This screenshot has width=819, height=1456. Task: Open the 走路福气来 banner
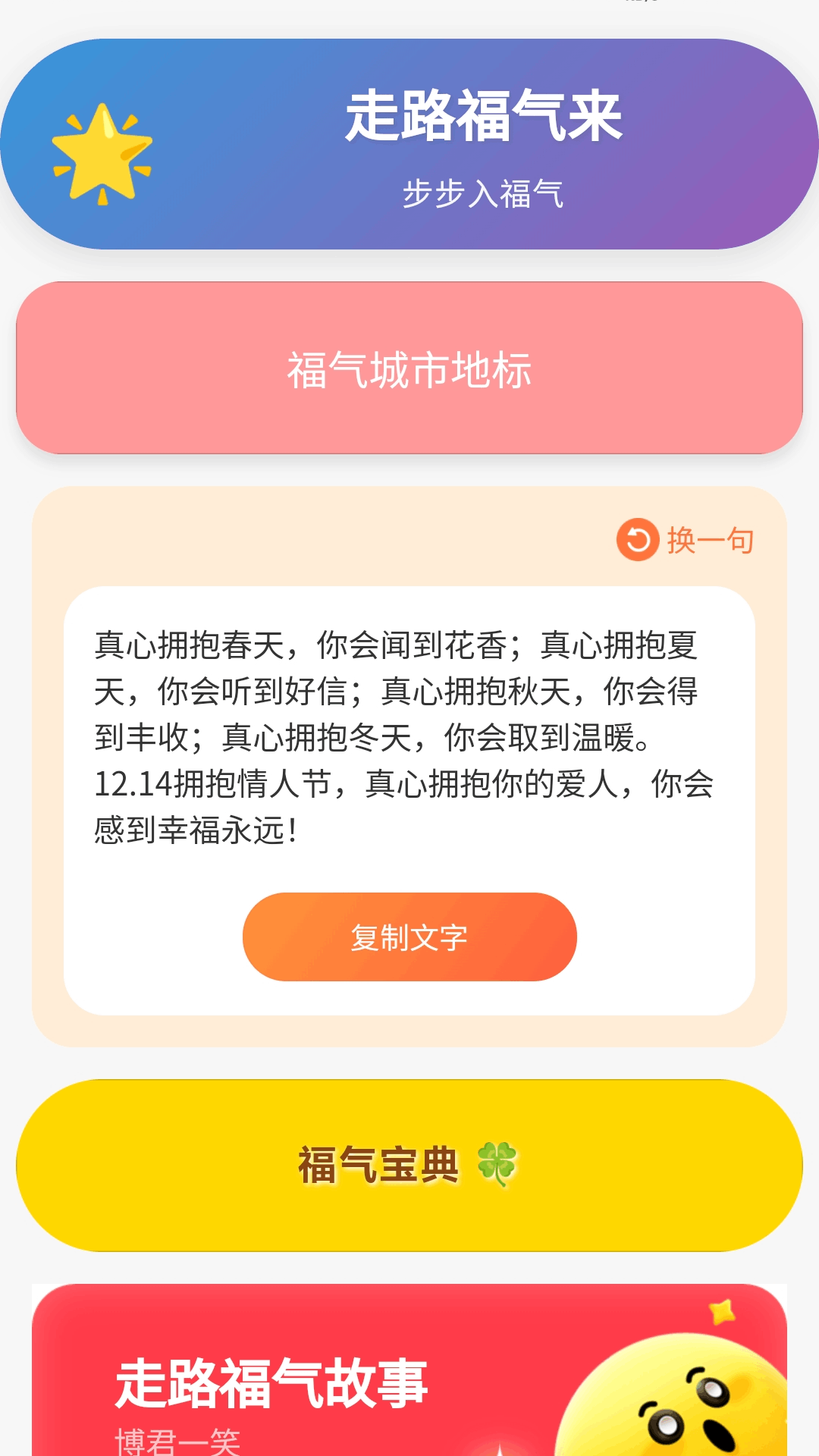pos(409,144)
